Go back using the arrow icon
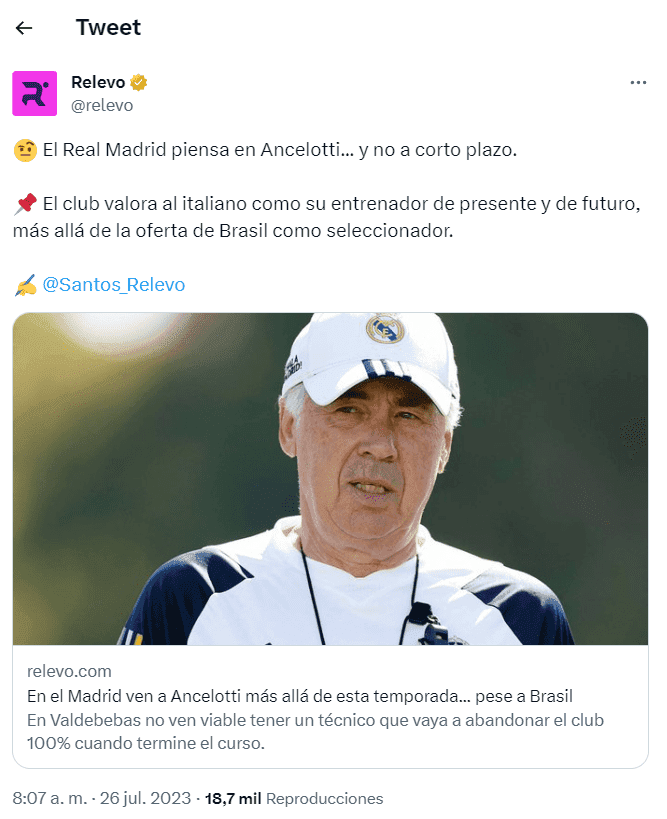This screenshot has width=667, height=819. point(24,28)
